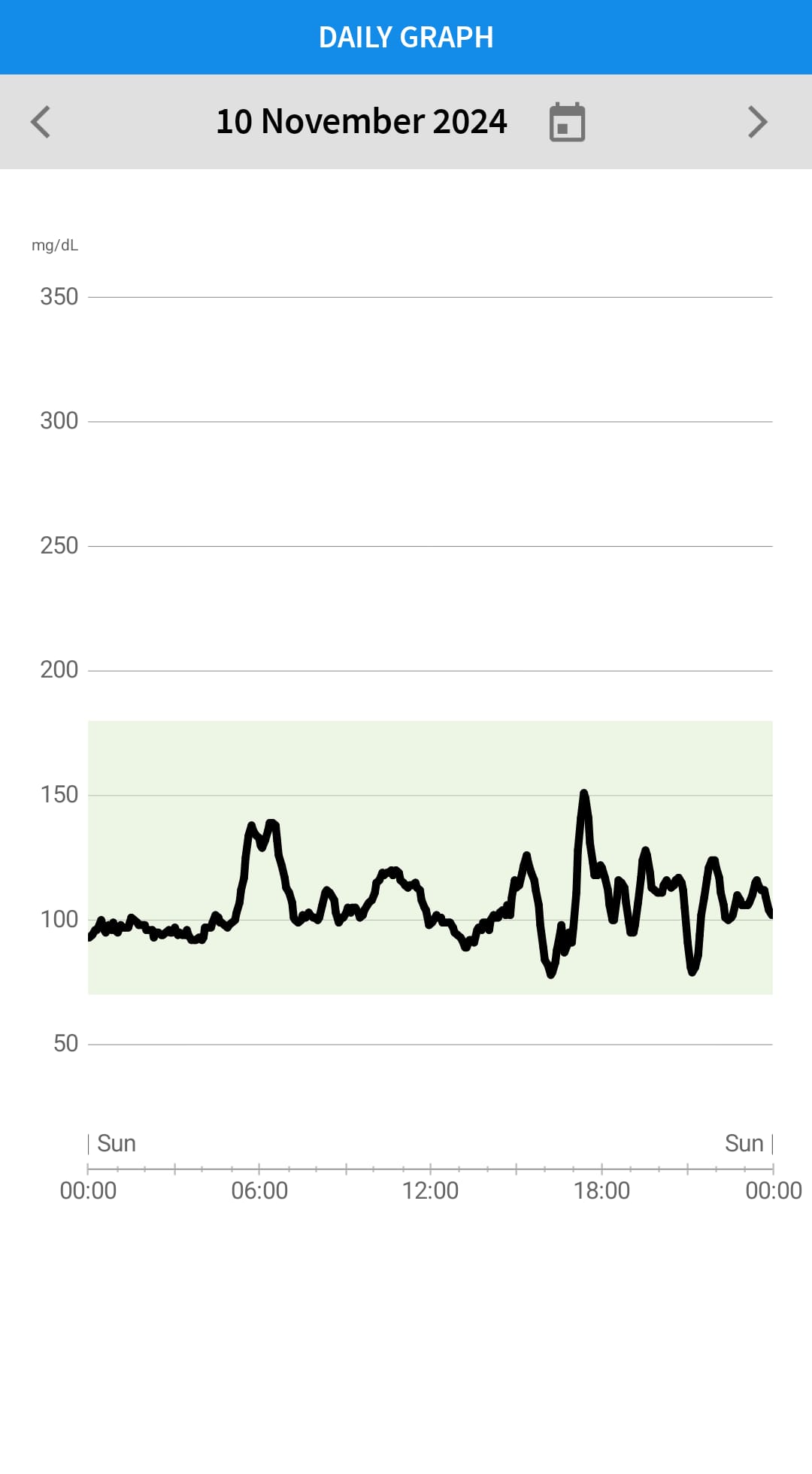Go to the next day's graph
The height and width of the screenshot is (1474, 812).
(x=757, y=122)
